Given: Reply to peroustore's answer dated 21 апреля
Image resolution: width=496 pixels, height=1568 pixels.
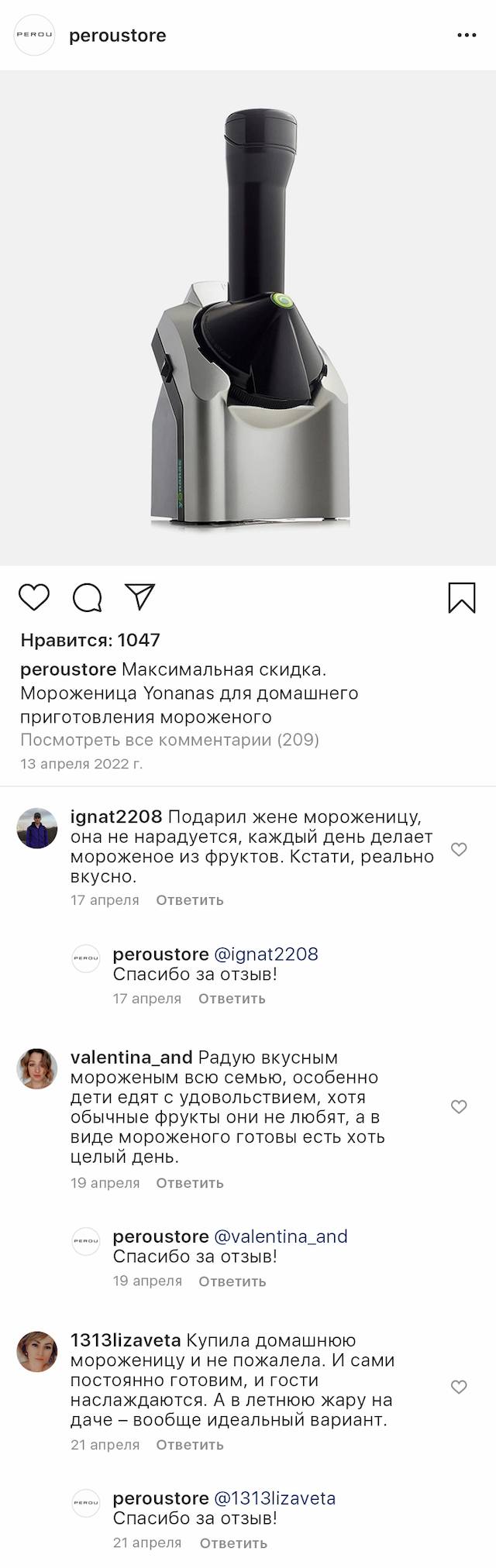Looking at the screenshot, I should pyautogui.click(x=233, y=1543).
